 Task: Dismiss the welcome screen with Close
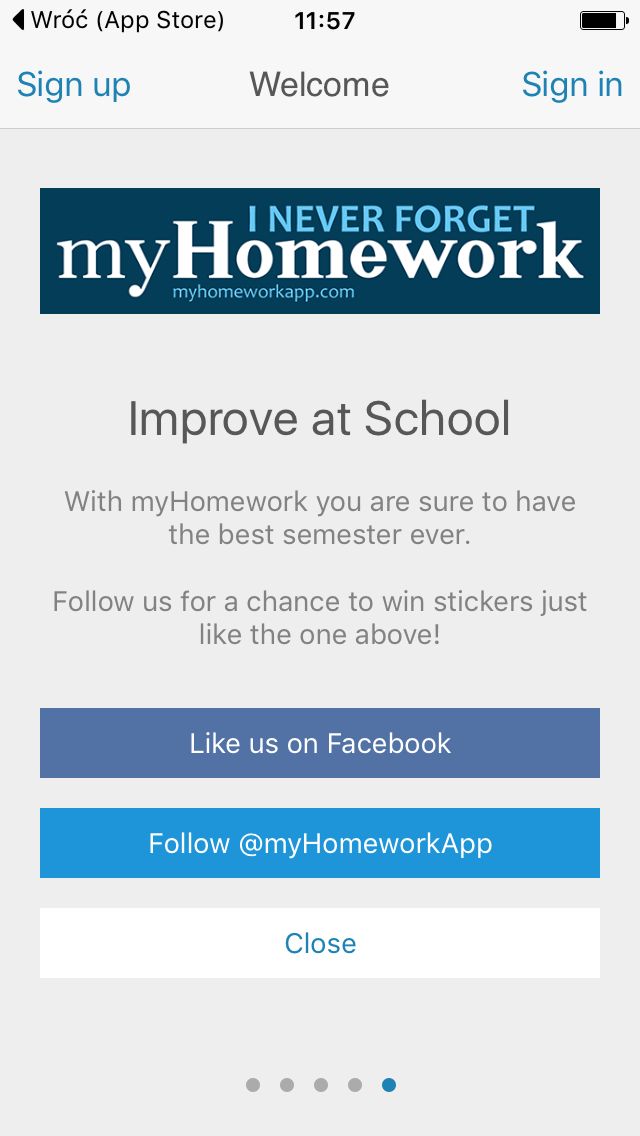click(x=320, y=943)
